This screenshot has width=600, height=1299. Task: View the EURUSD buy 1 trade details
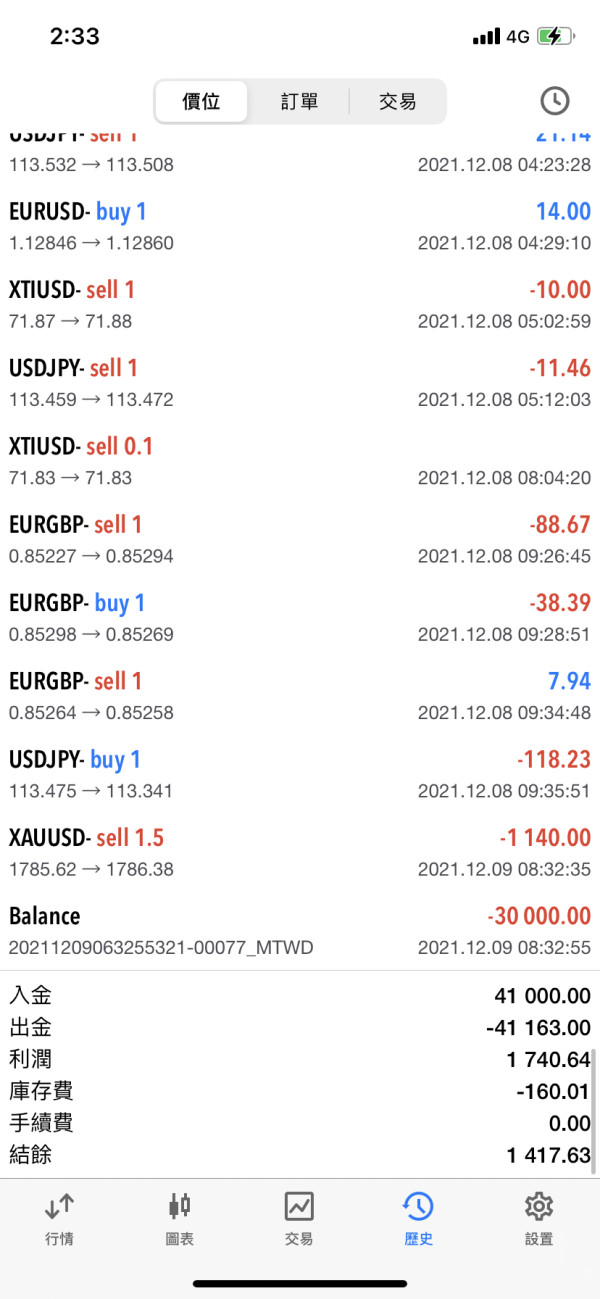coord(300,227)
